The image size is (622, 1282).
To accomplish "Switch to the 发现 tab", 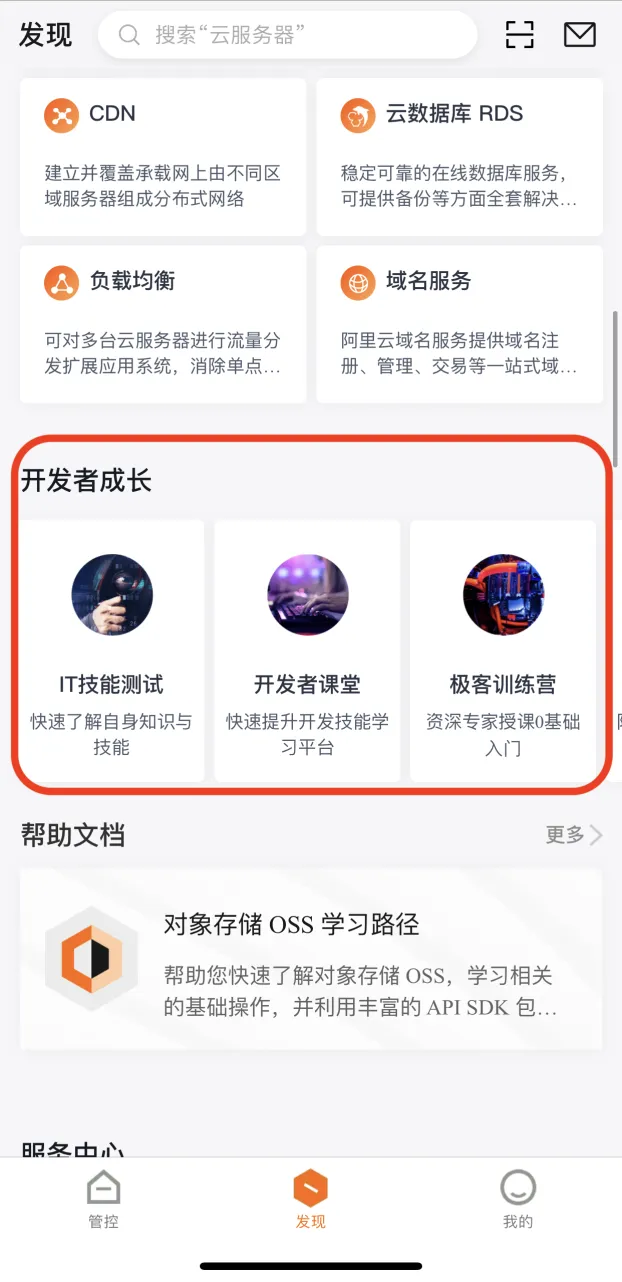I will pyautogui.click(x=310, y=1201).
